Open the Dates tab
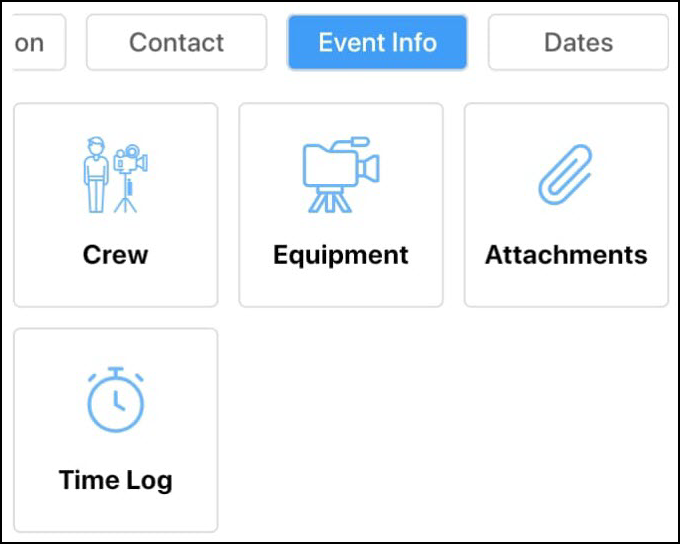Screen dimensions: 680x544 [577, 43]
